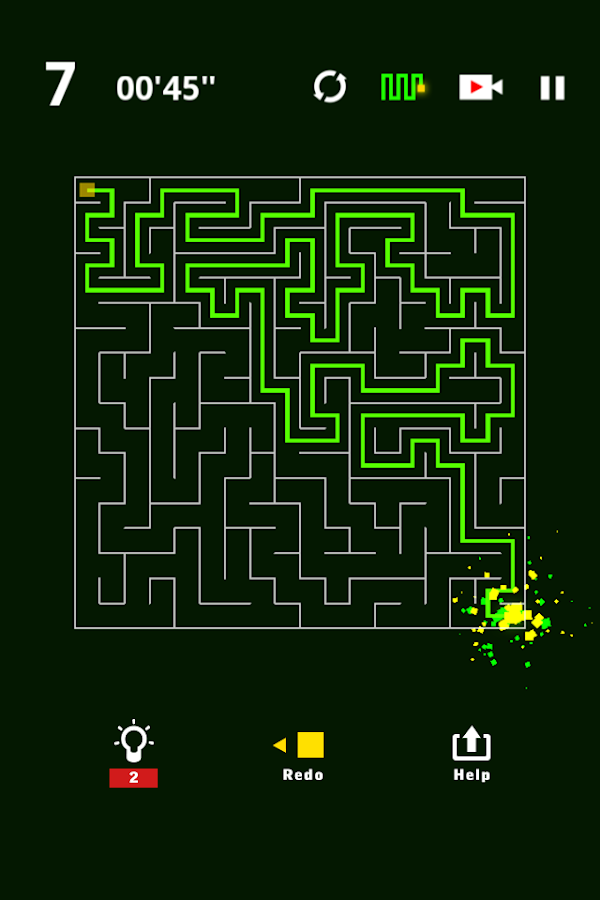Use a hint with the lightbulb
Image resolution: width=600 pixels, height=900 pixels.
pos(133,745)
